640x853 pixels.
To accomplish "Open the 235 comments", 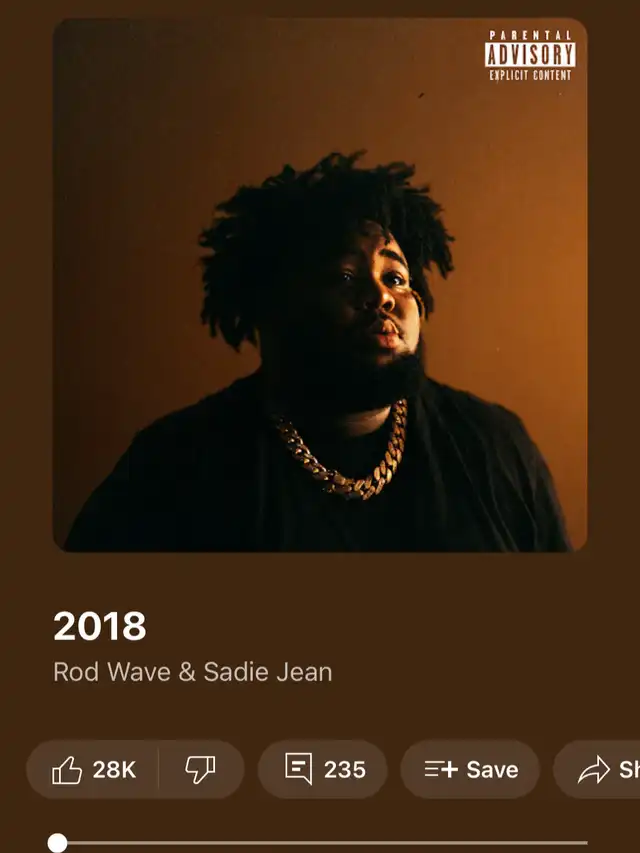I will coord(322,769).
